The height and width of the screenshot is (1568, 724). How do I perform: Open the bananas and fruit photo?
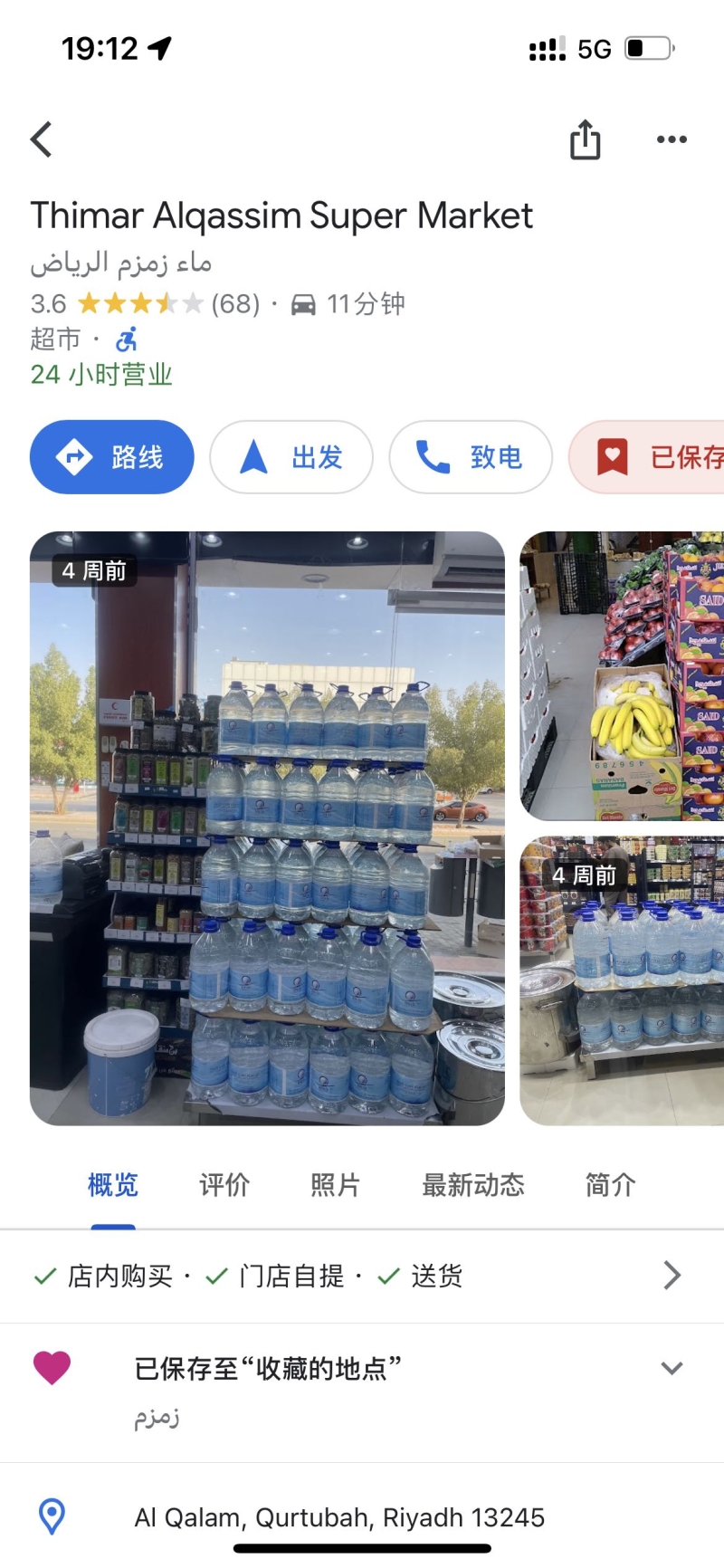(x=623, y=676)
